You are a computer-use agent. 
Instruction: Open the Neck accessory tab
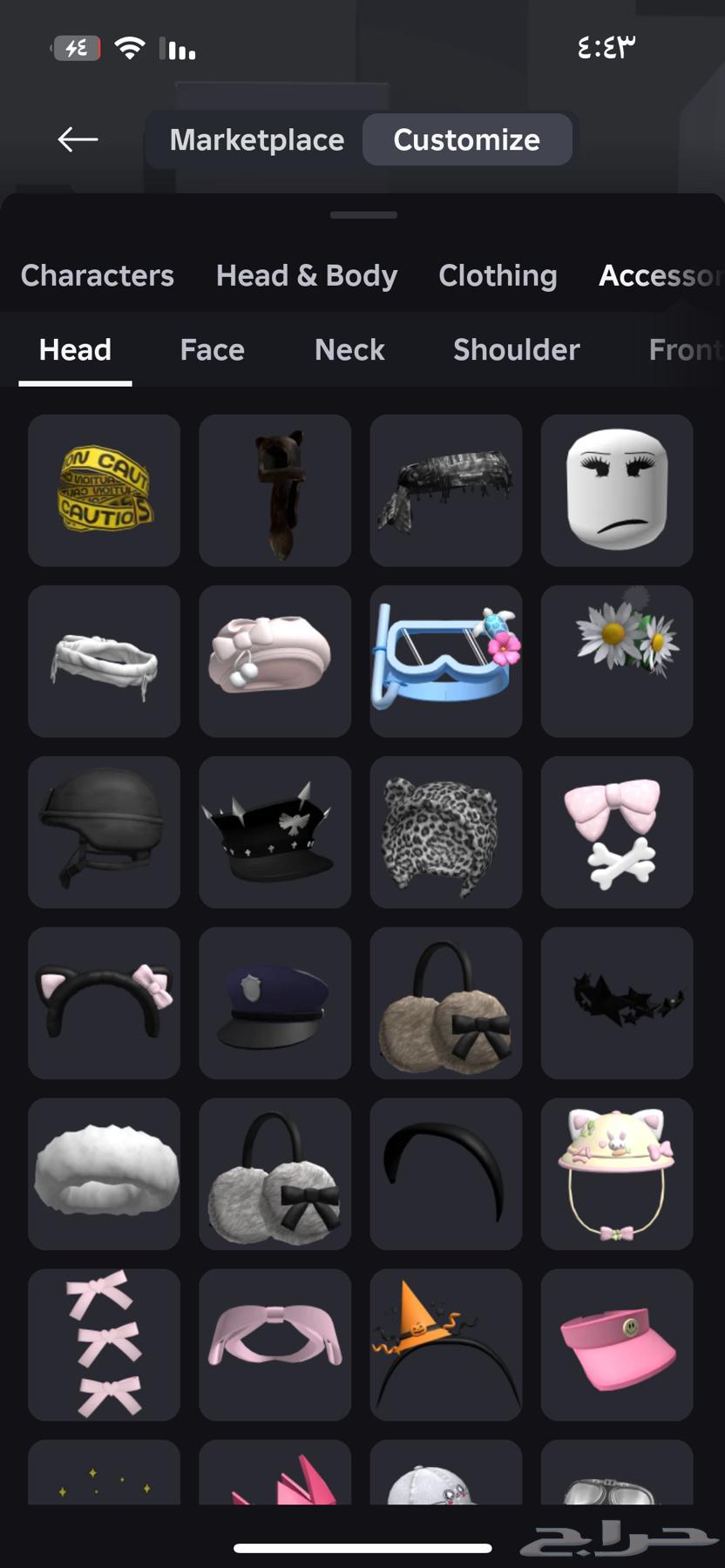(x=349, y=349)
